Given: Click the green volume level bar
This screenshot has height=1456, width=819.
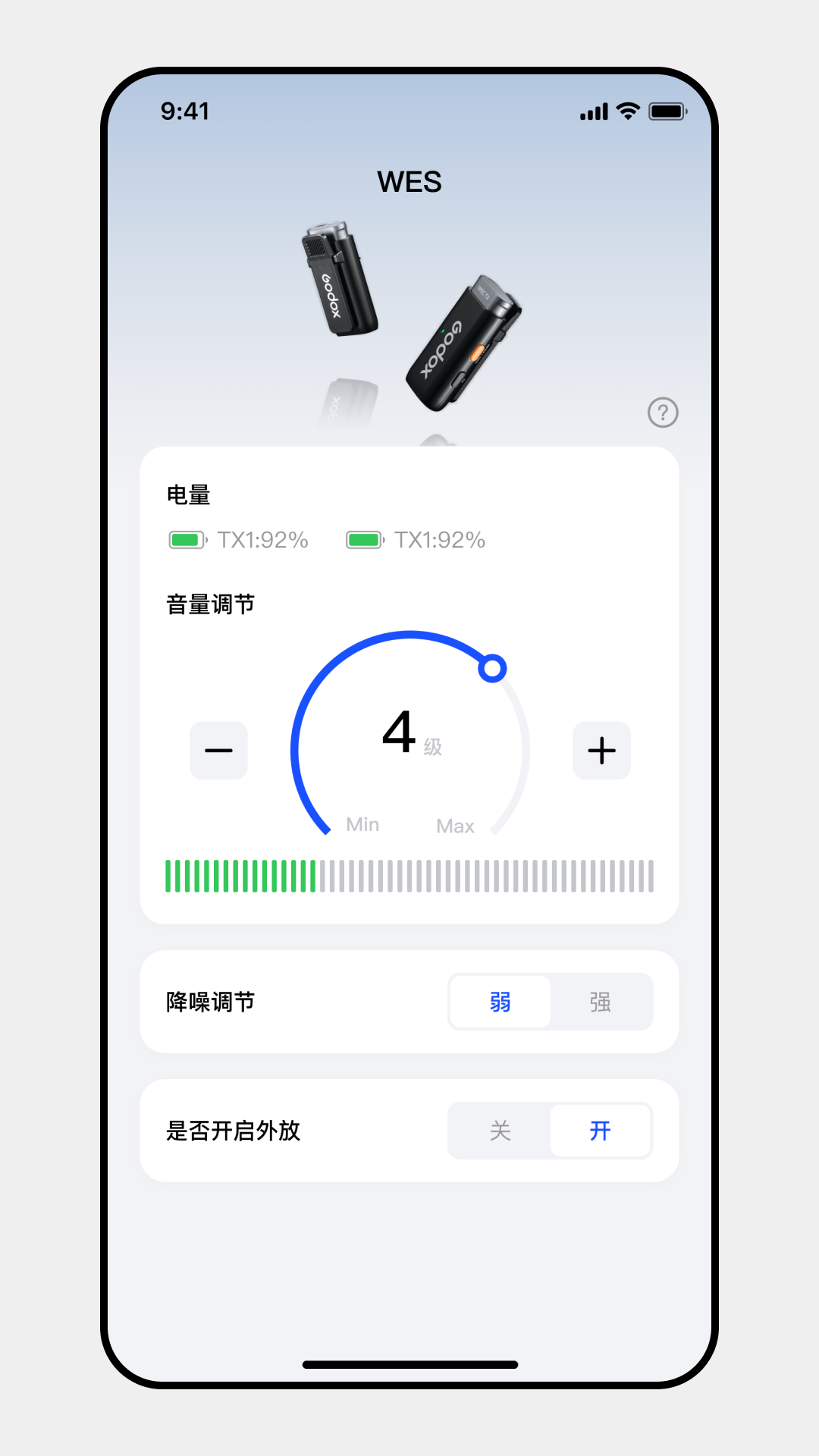Looking at the screenshot, I should tap(243, 872).
